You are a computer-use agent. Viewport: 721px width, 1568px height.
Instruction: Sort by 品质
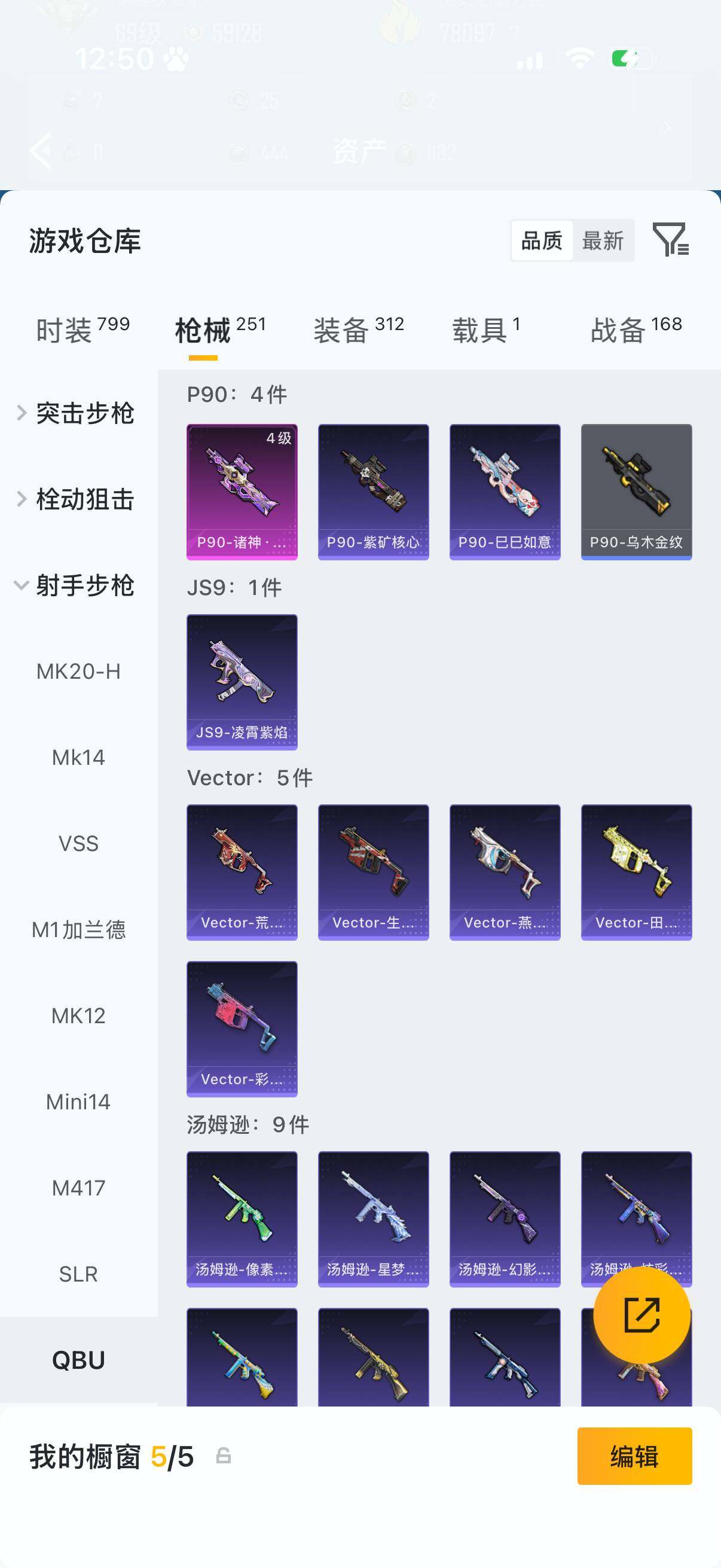[542, 240]
